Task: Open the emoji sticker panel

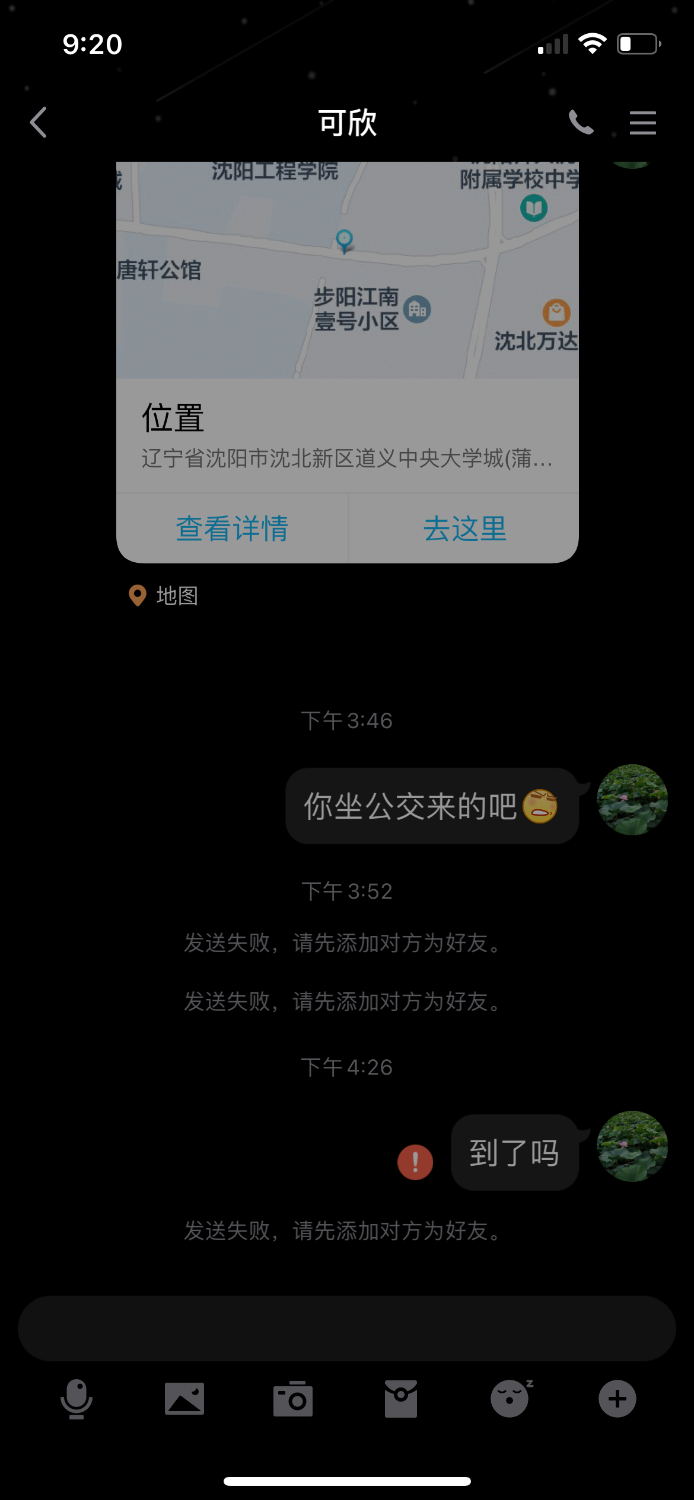Action: coord(510,1398)
